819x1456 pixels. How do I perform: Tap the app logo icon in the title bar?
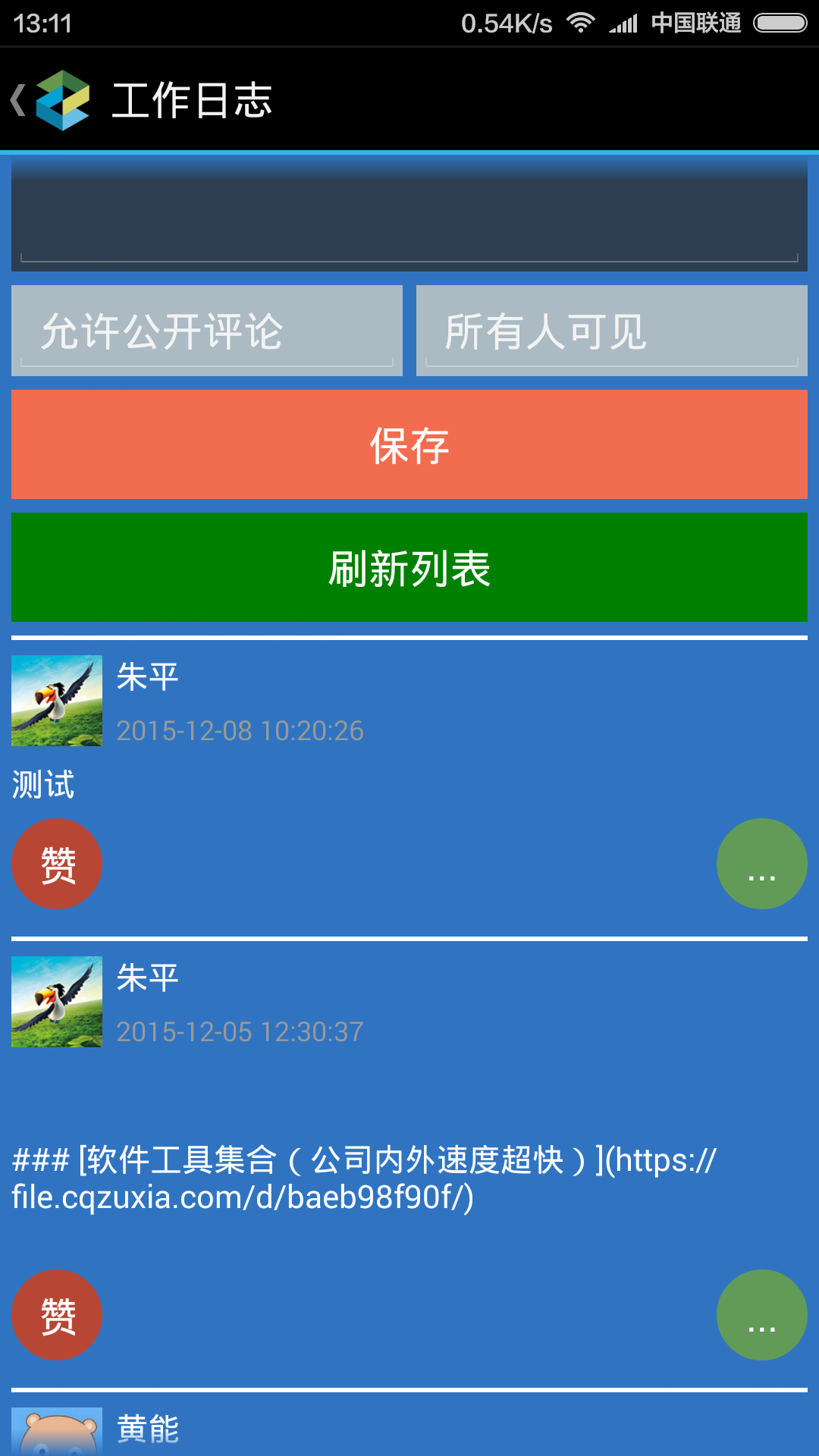click(64, 99)
